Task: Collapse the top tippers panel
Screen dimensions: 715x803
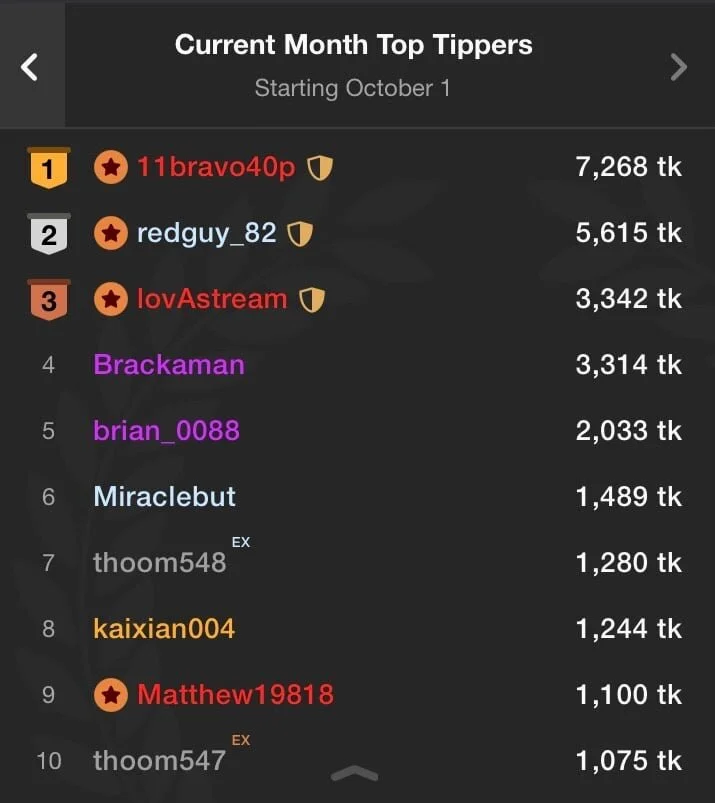Action: tap(354, 774)
